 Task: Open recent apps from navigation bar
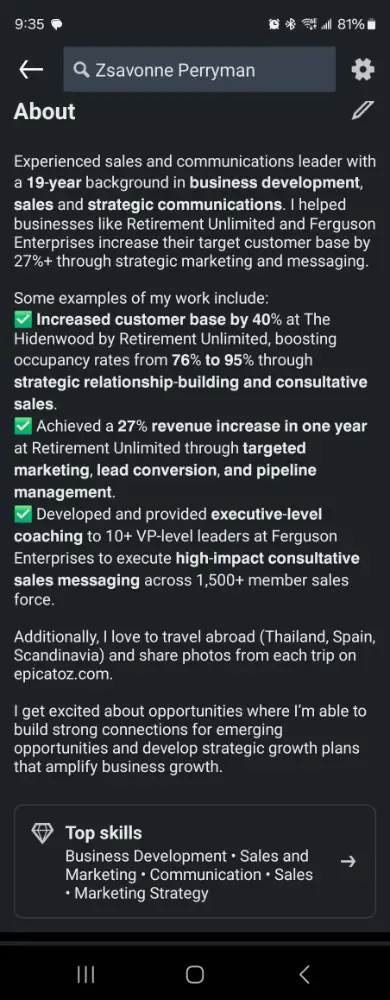coord(86,974)
